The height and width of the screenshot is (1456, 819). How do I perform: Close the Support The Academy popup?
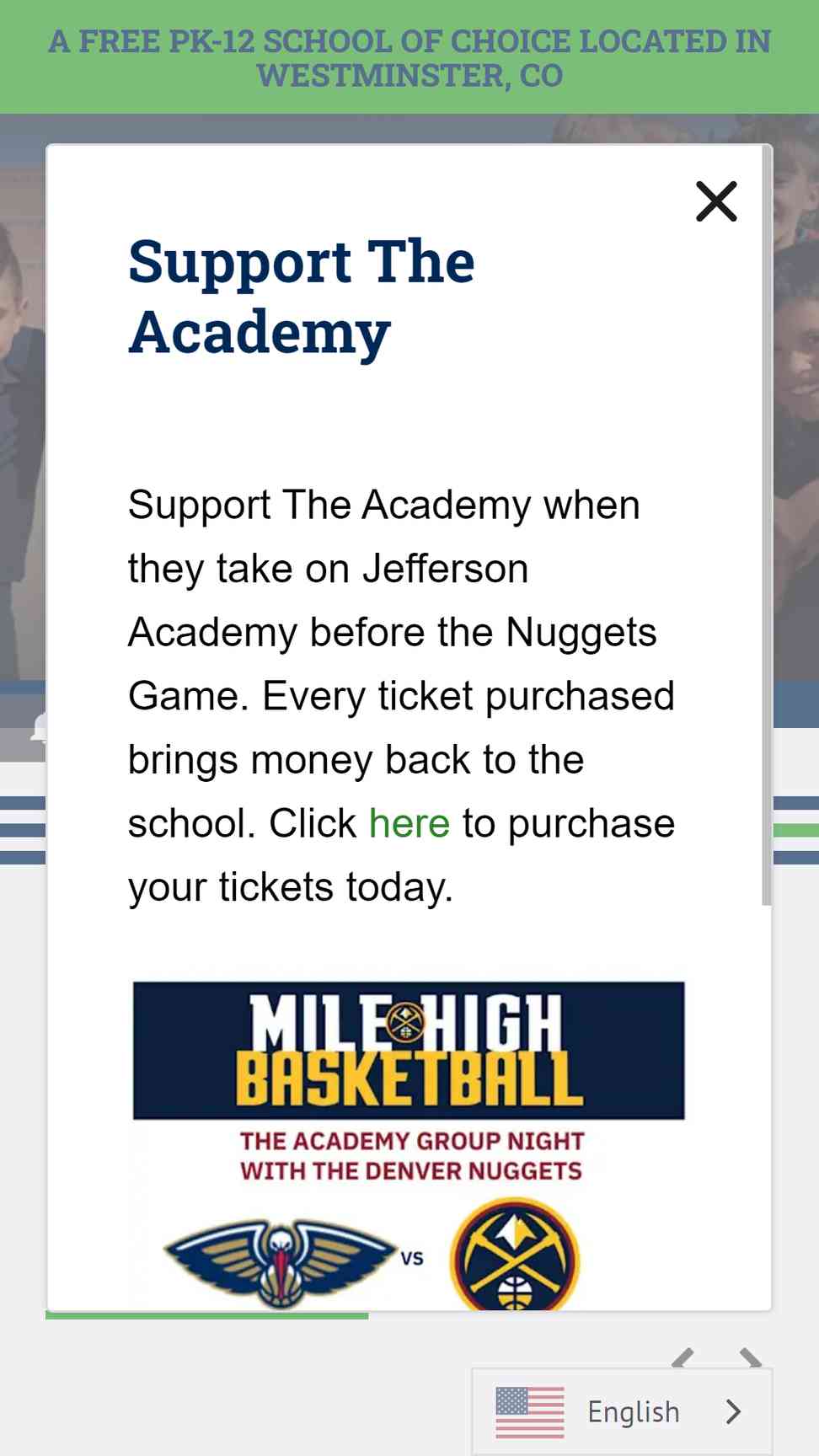click(x=716, y=201)
